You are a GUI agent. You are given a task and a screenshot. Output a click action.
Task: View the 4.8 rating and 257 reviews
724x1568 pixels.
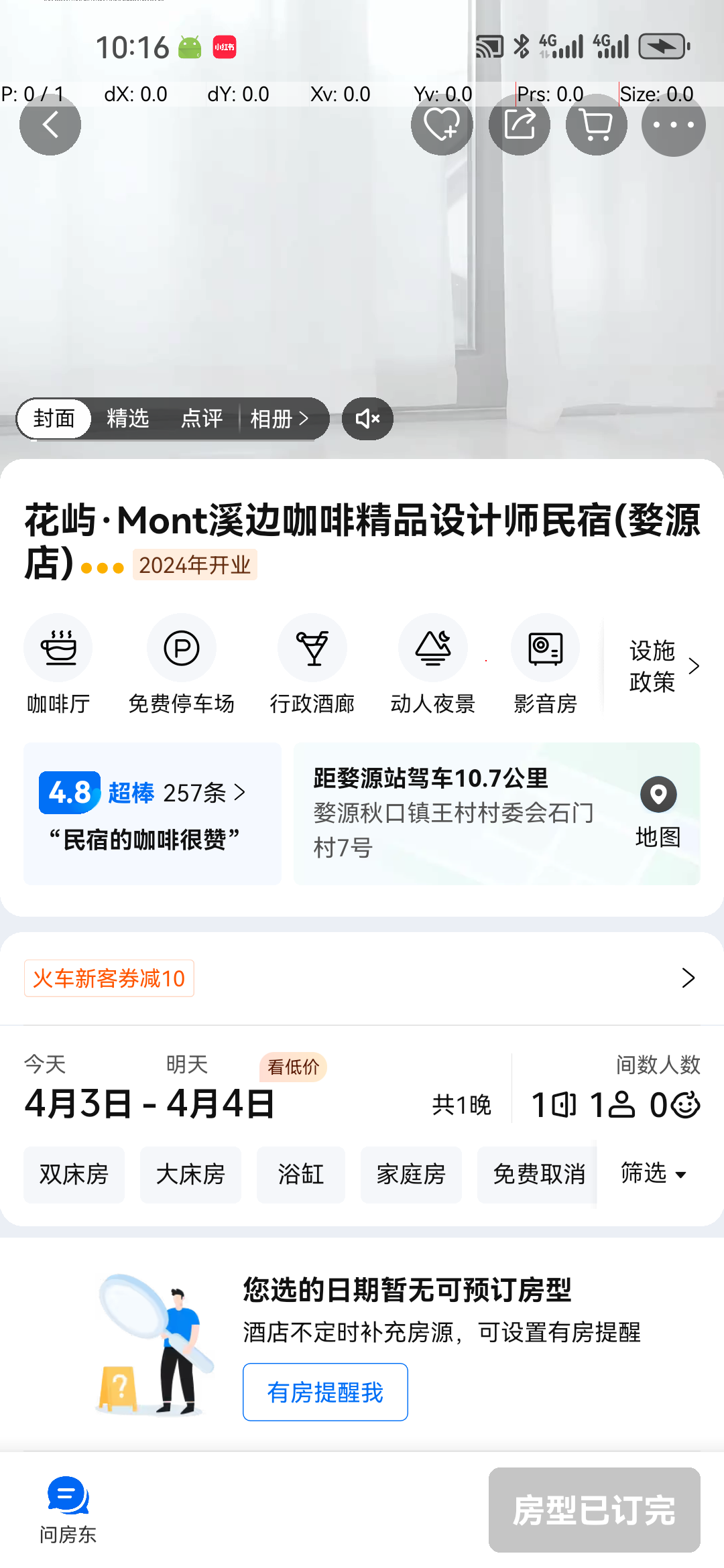click(152, 813)
